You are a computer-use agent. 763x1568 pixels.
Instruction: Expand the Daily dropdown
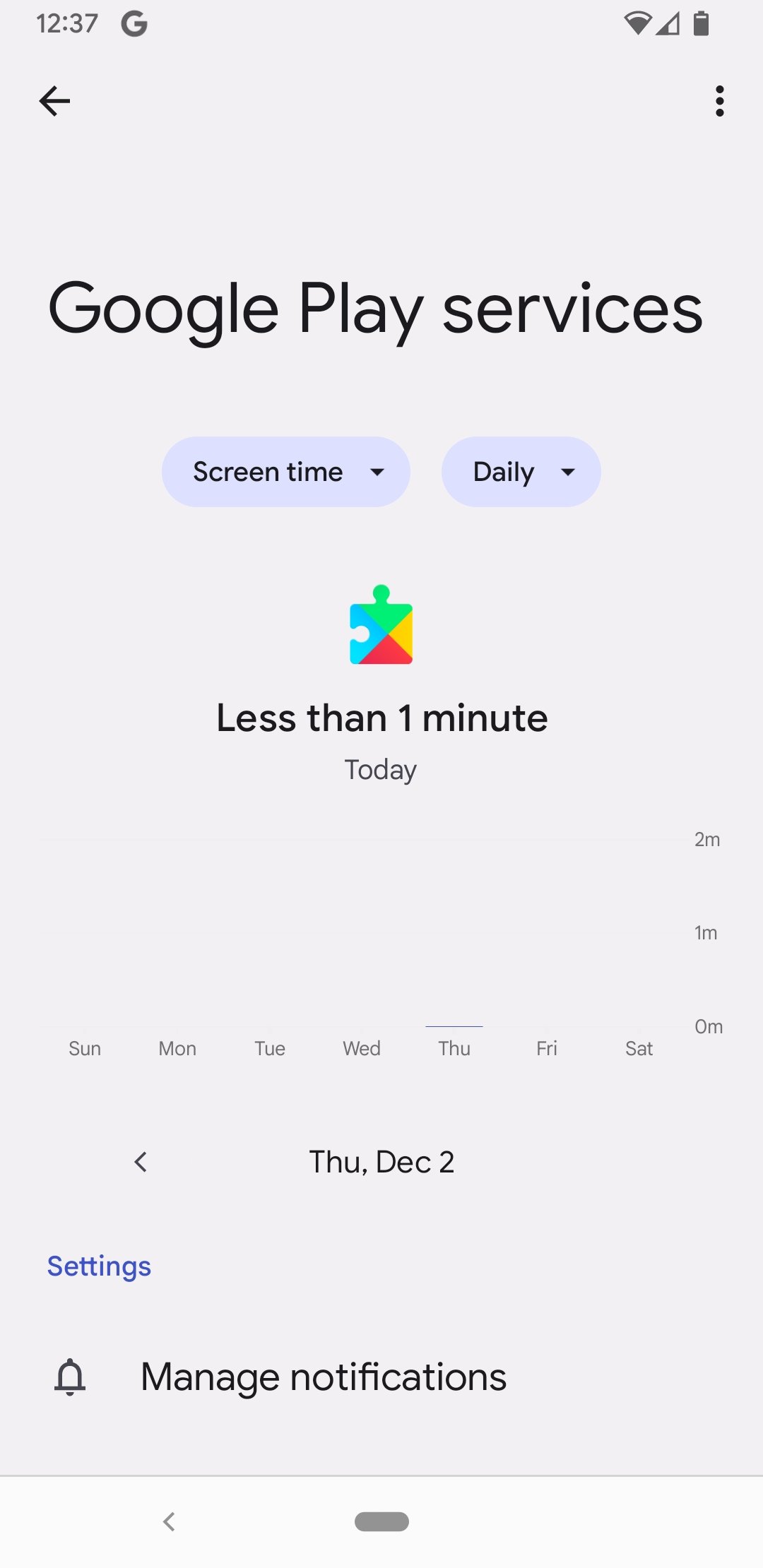click(x=521, y=472)
